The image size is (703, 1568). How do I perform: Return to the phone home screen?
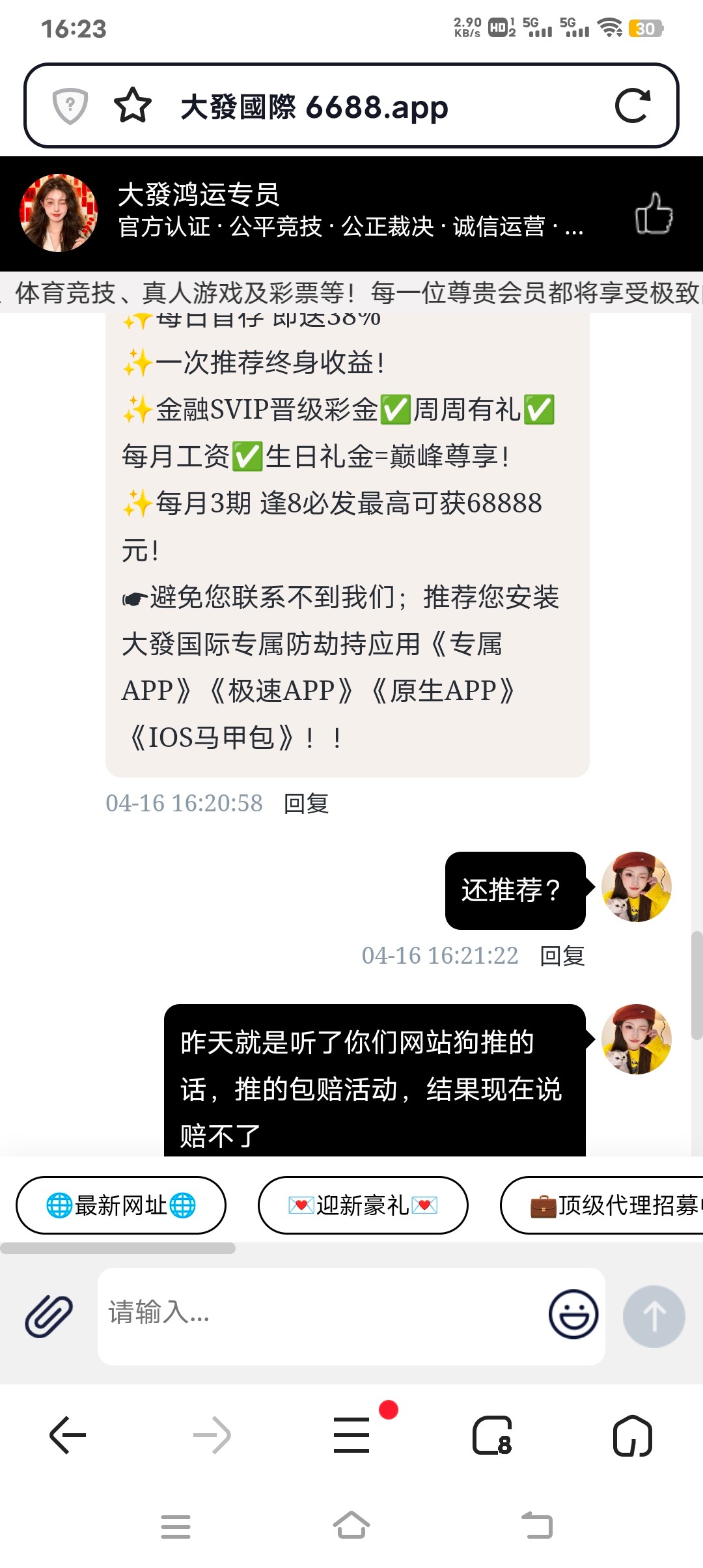(x=351, y=1526)
